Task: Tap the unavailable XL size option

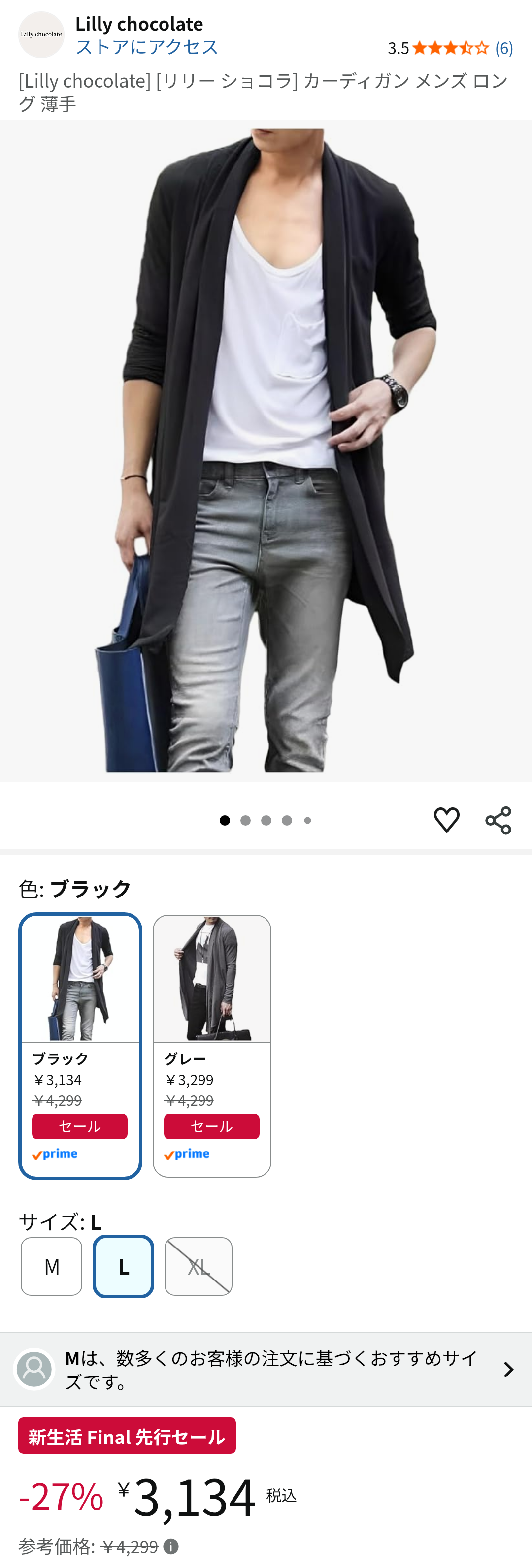Action: (199, 1266)
